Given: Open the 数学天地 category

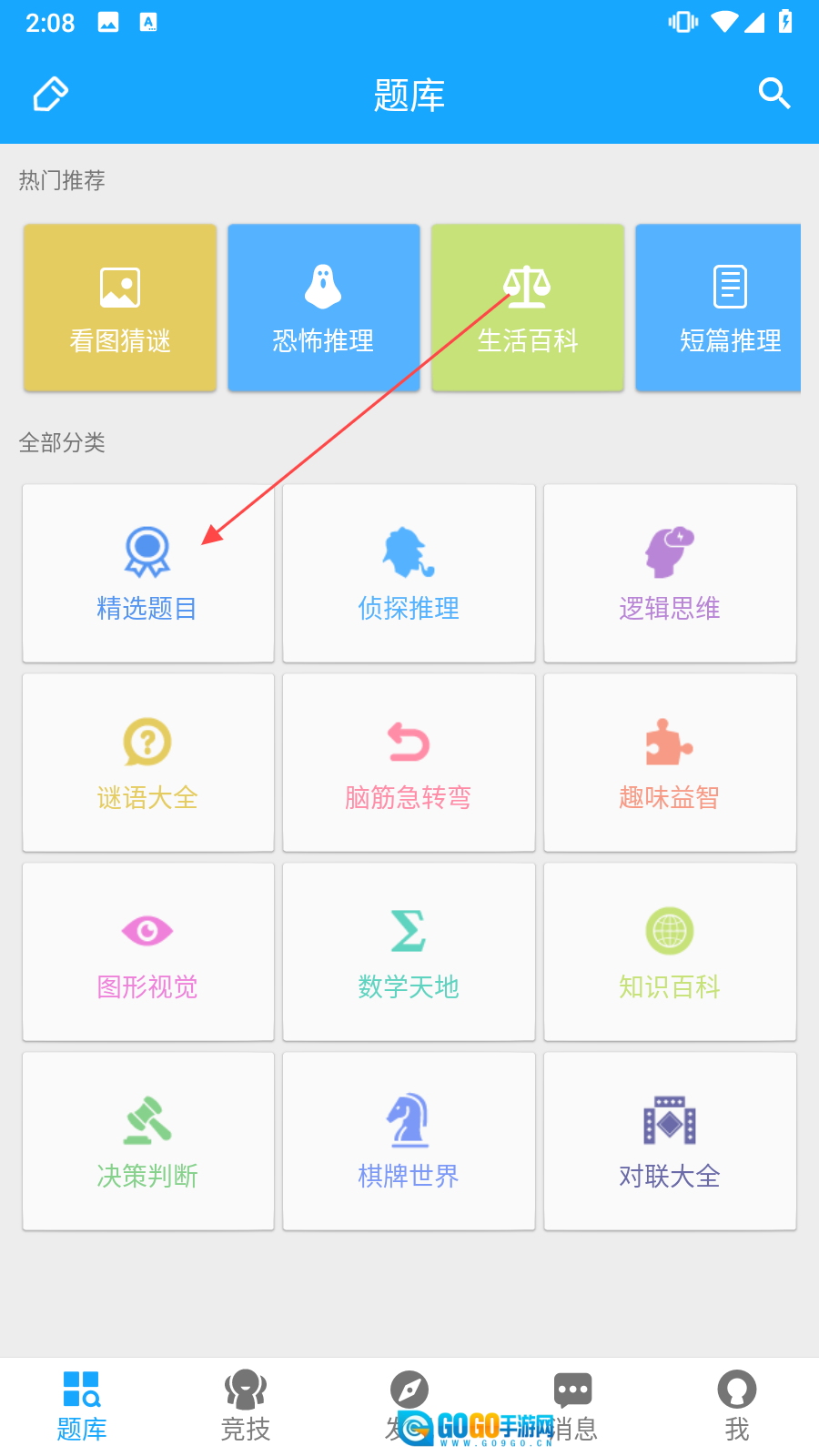Looking at the screenshot, I should tap(409, 952).
